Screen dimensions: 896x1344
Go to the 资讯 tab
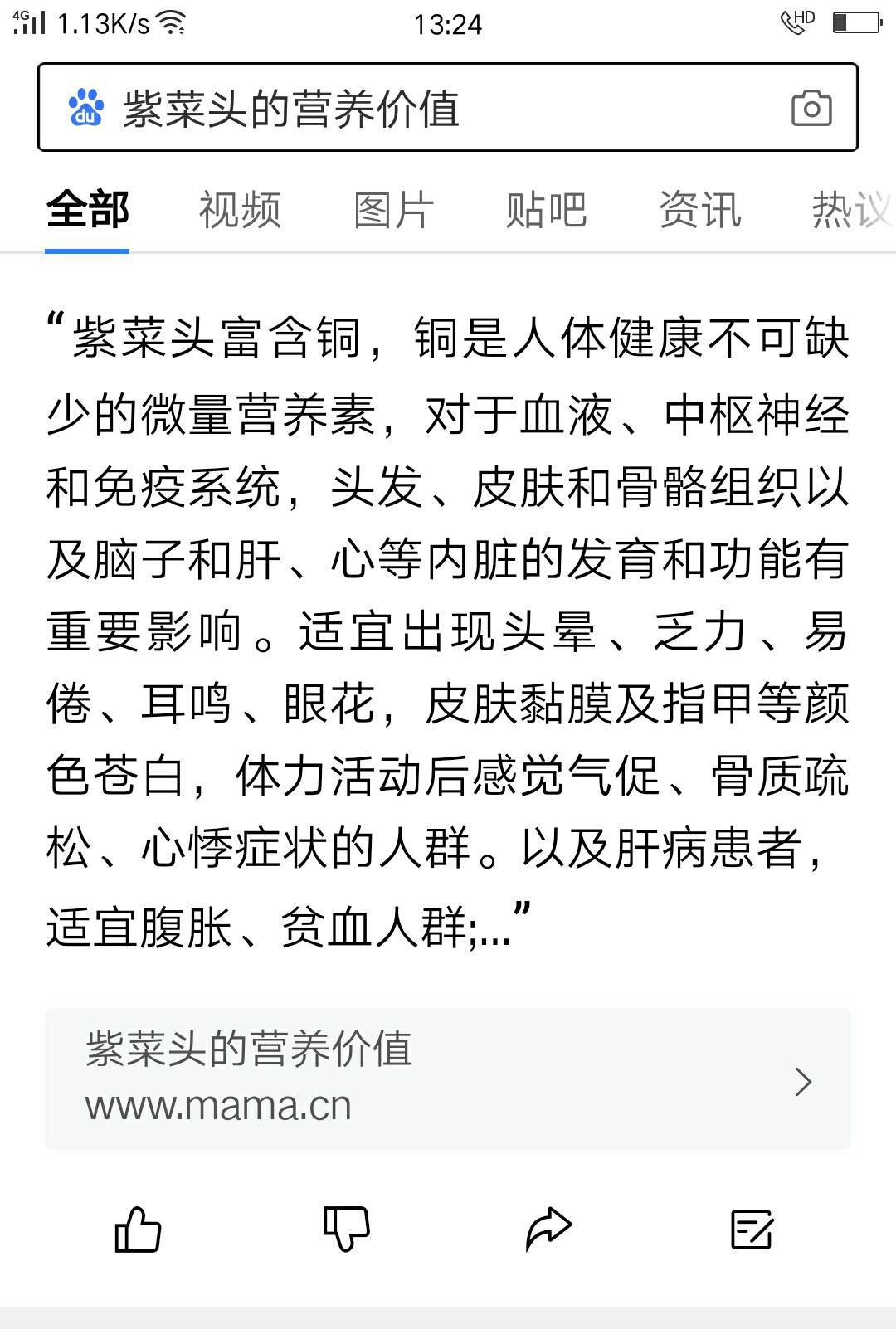coord(699,210)
